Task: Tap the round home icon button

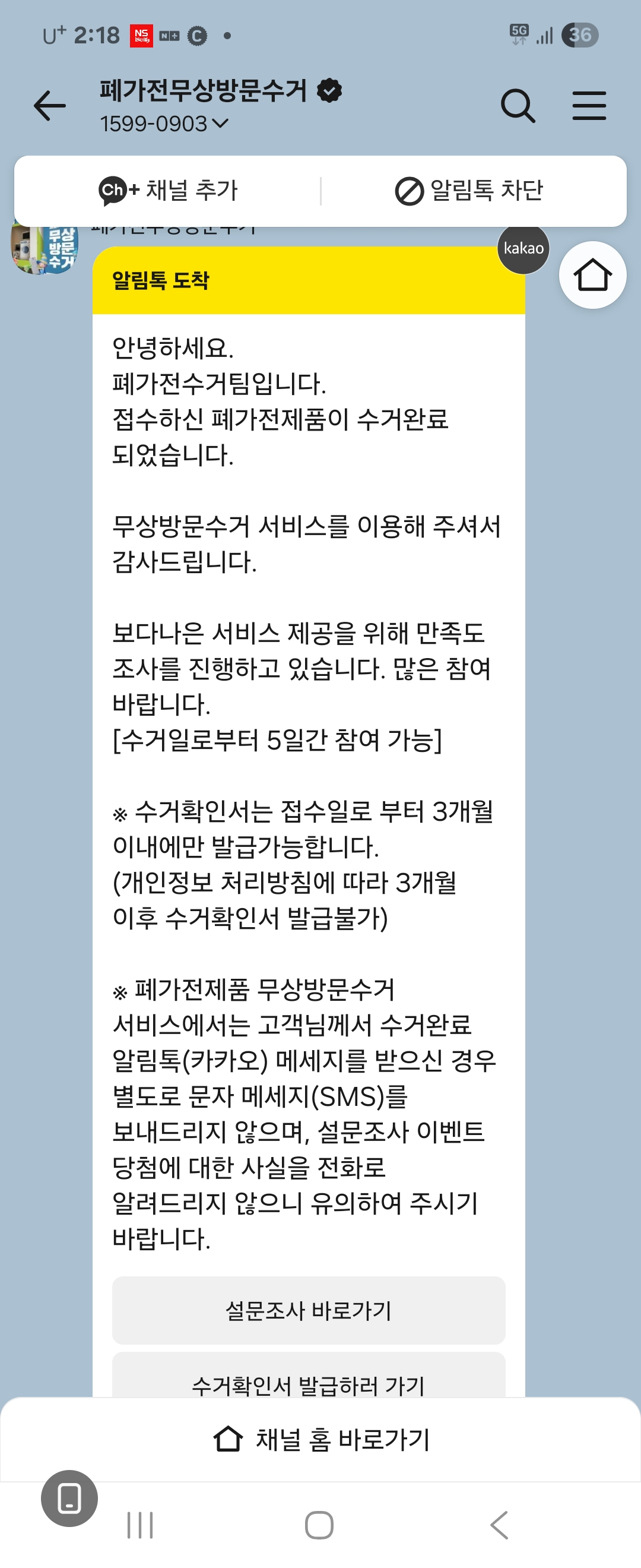Action: (592, 275)
